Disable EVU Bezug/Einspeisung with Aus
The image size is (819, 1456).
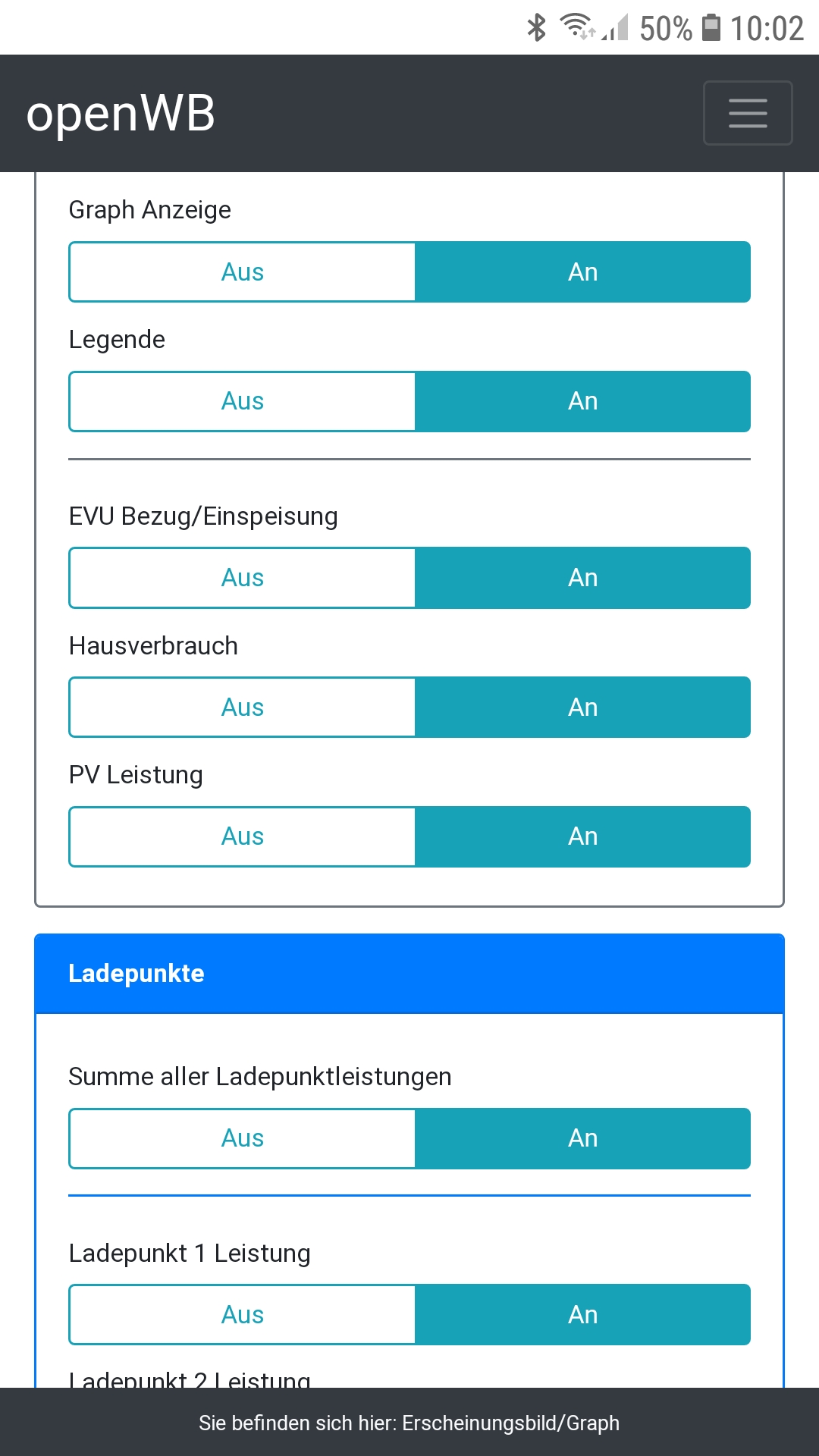click(243, 578)
